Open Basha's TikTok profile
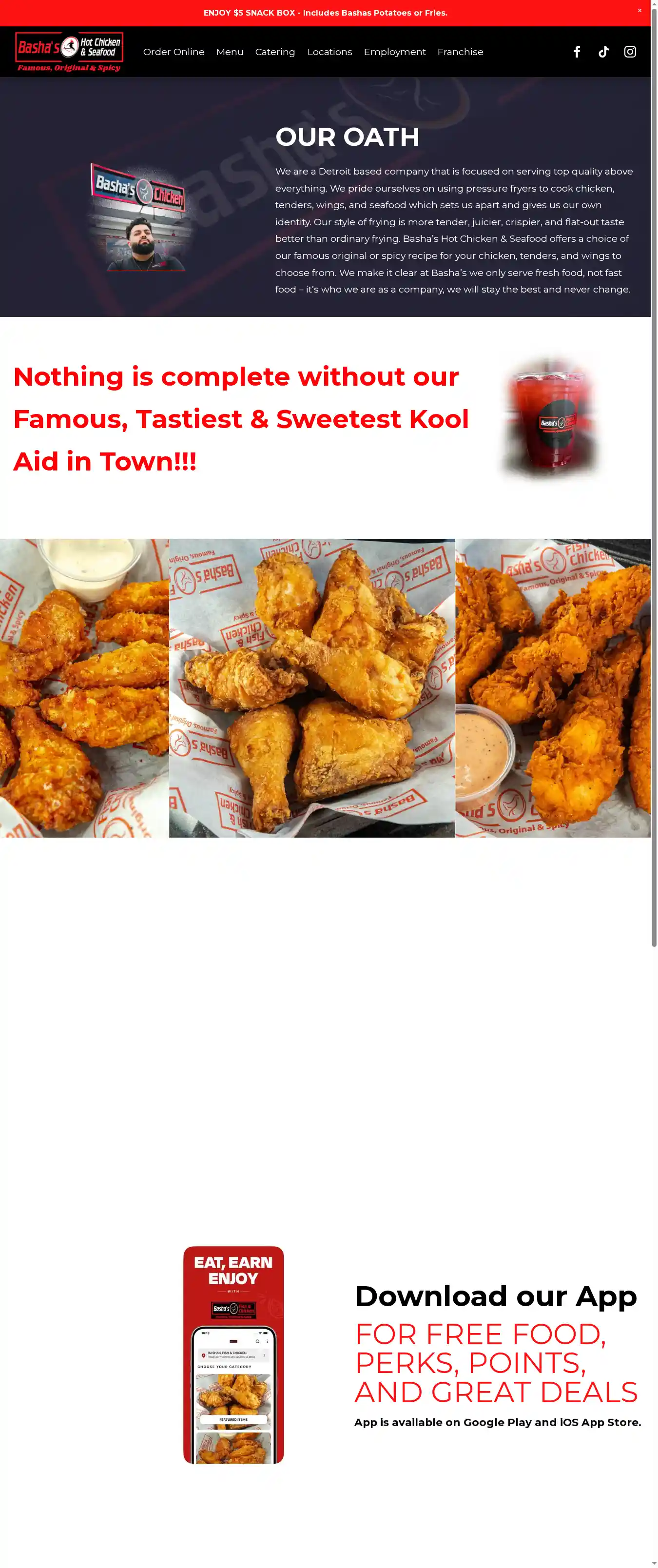This screenshot has width=658, height=1568. pyautogui.click(x=603, y=52)
